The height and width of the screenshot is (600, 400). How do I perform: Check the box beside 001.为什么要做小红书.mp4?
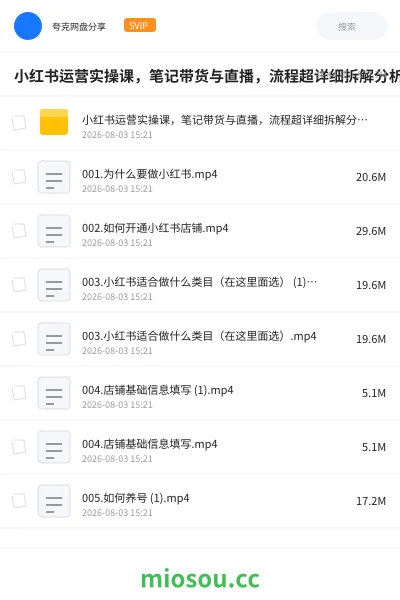coord(19,177)
